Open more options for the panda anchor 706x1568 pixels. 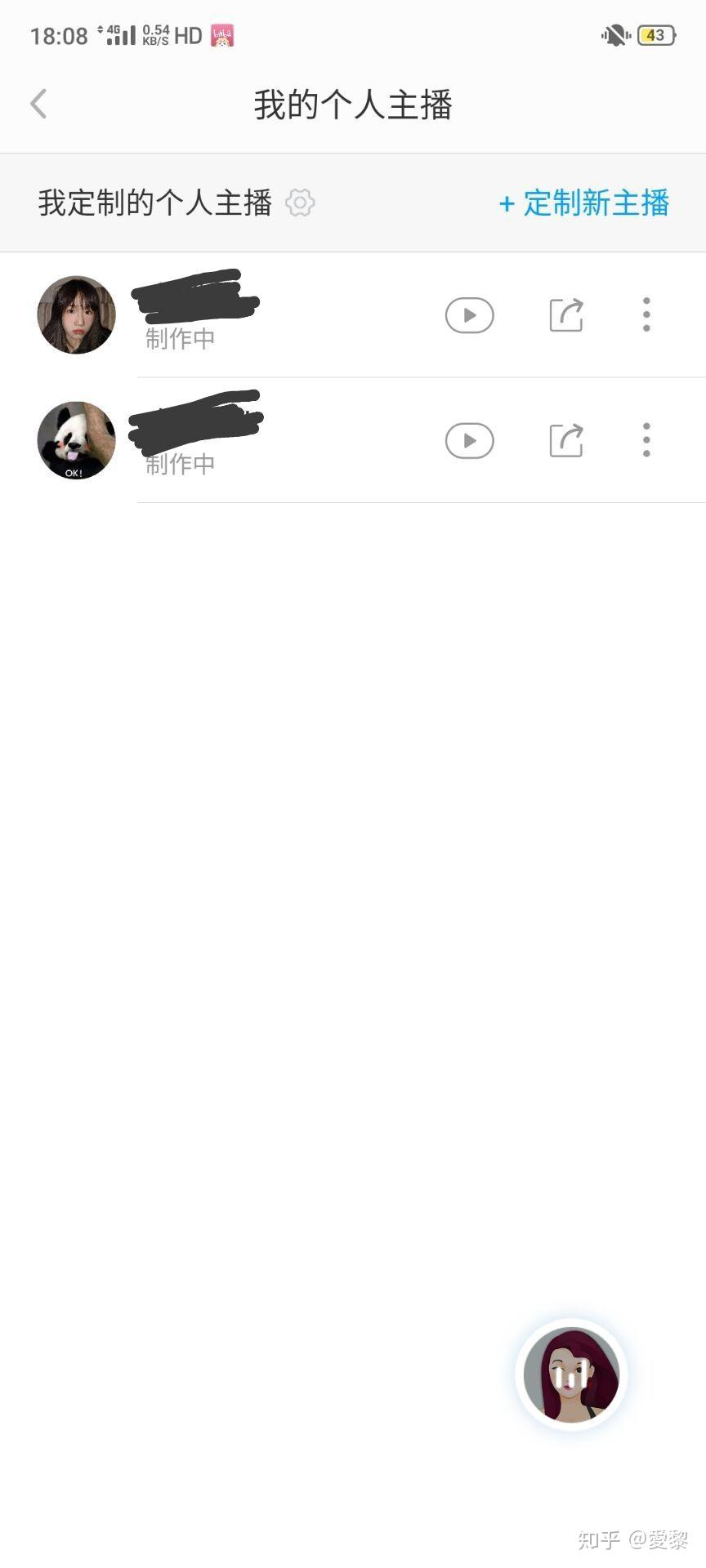(646, 441)
